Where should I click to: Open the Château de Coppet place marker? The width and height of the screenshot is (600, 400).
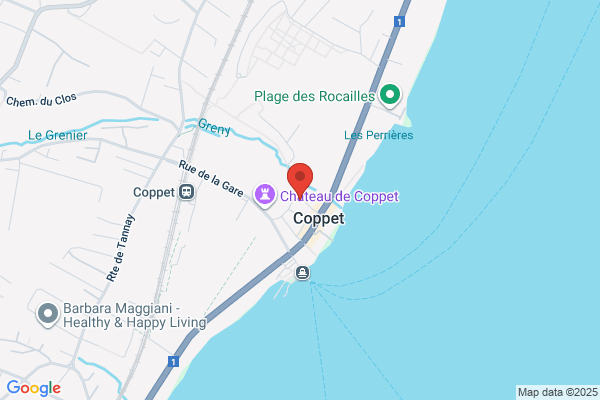click(x=265, y=195)
